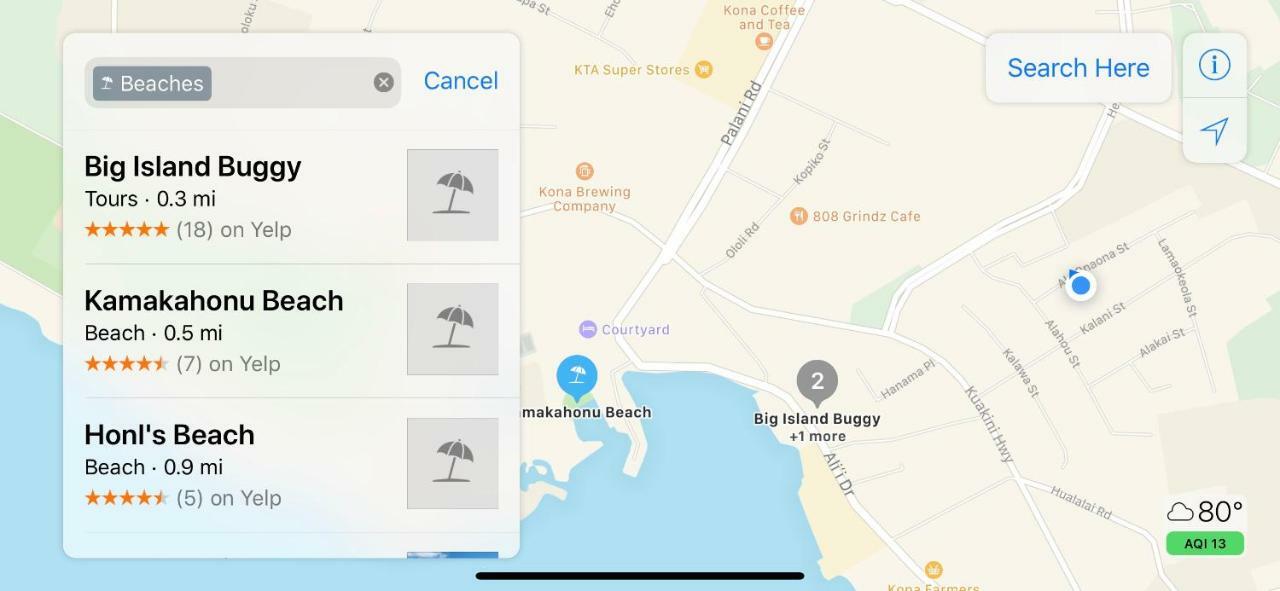Tap the Kona Coffee and Tea marker
This screenshot has width=1280, height=591.
[764, 41]
